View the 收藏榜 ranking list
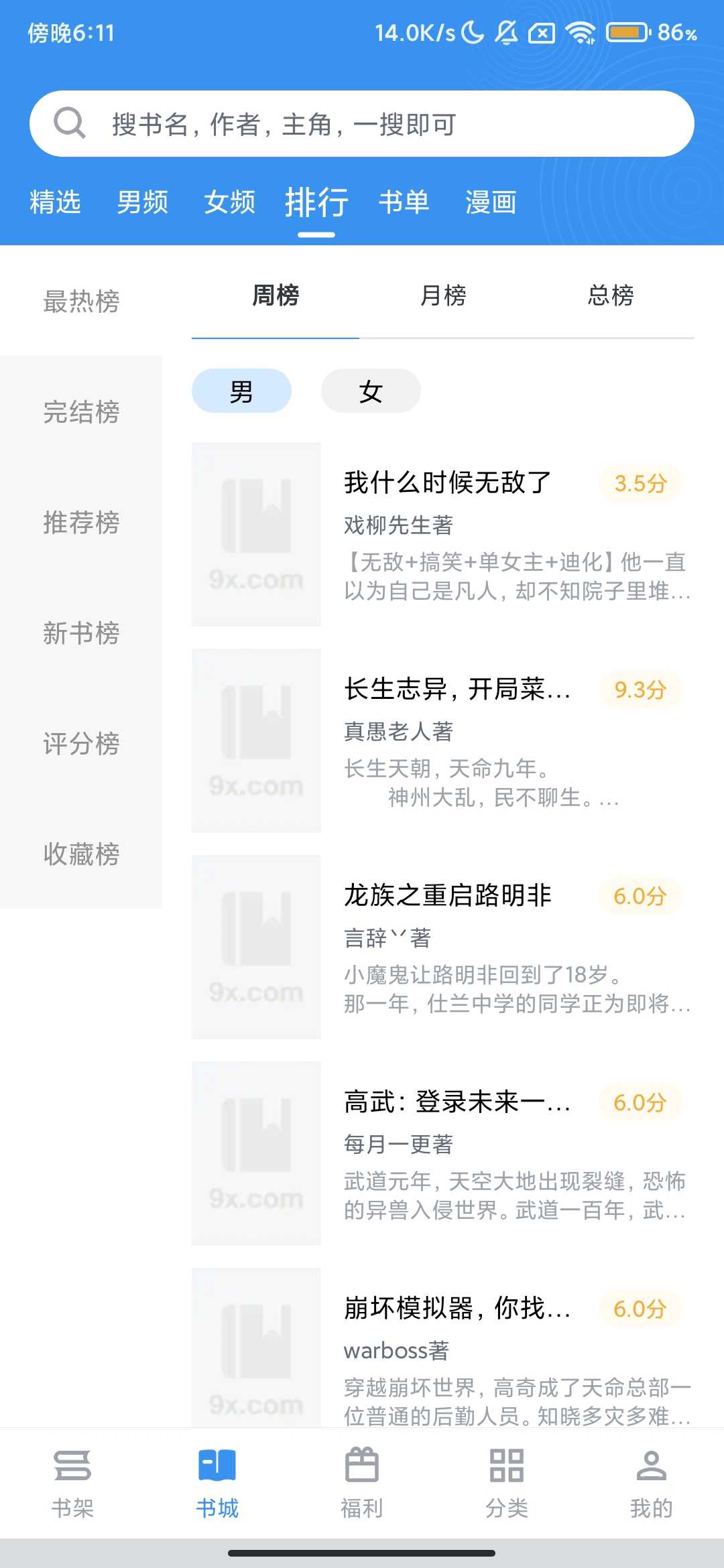The image size is (724, 1568). point(81,854)
